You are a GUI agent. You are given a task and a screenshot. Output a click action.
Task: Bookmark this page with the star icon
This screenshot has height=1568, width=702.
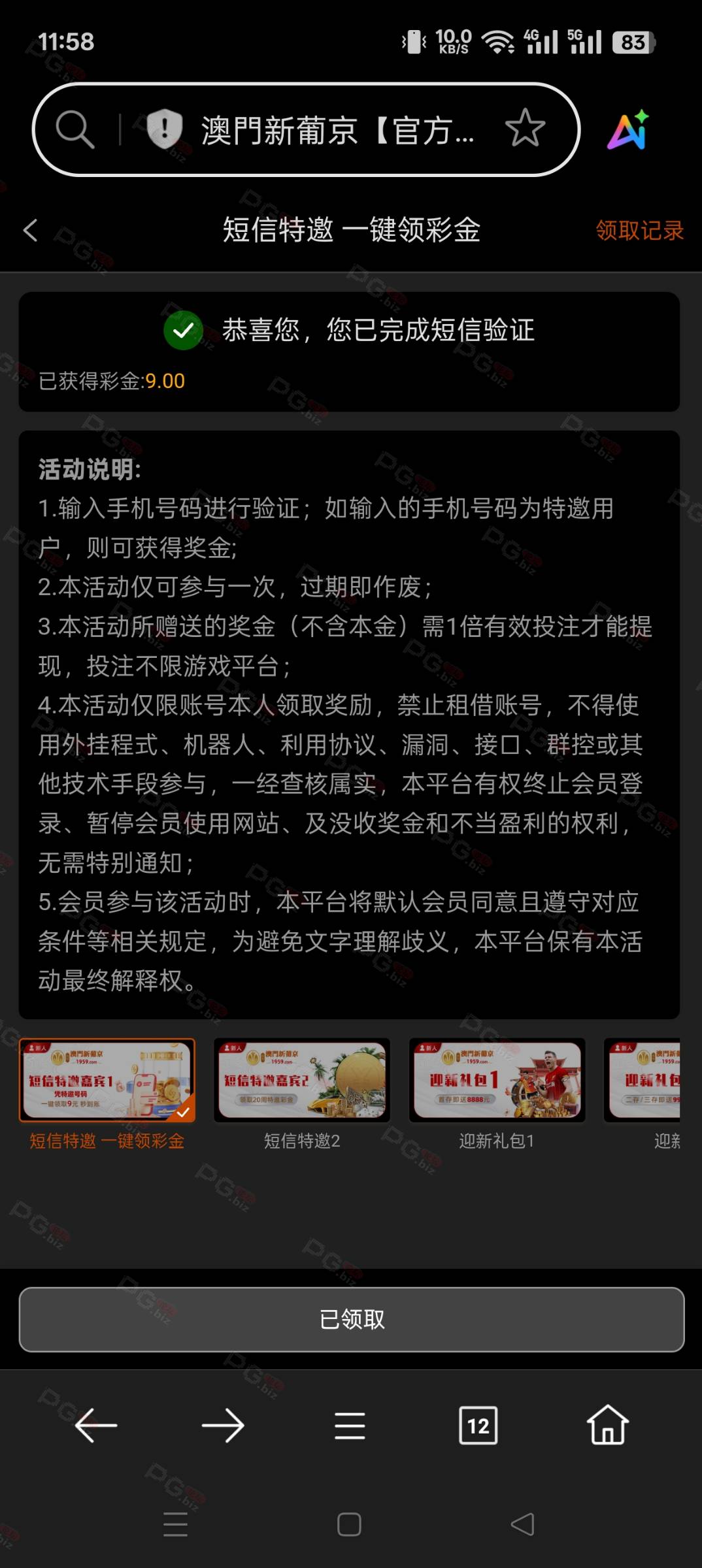(525, 128)
